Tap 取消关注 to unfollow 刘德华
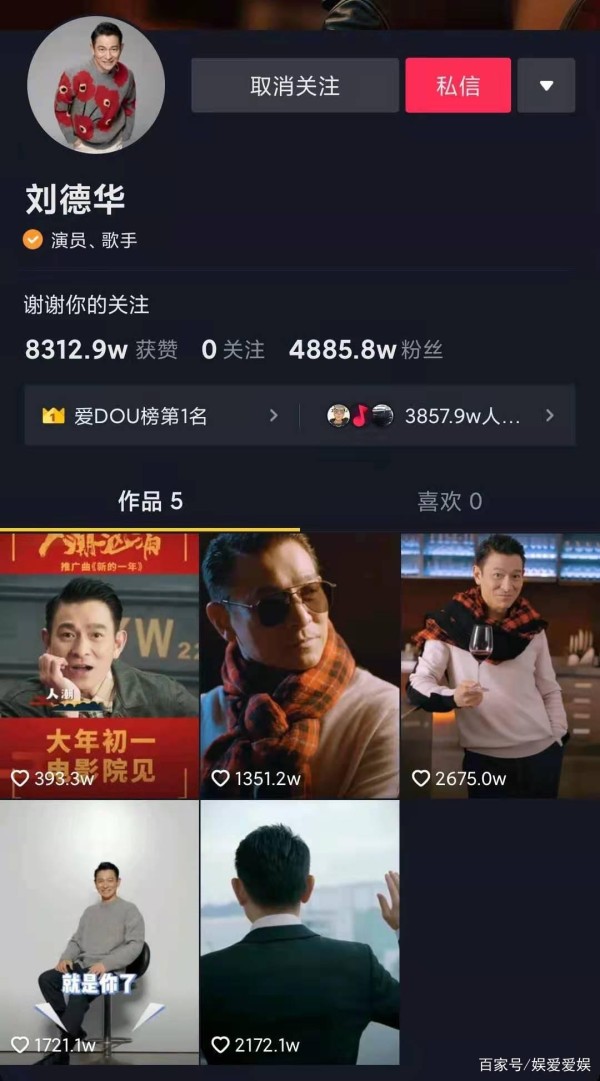This screenshot has width=600, height=1081. click(295, 85)
